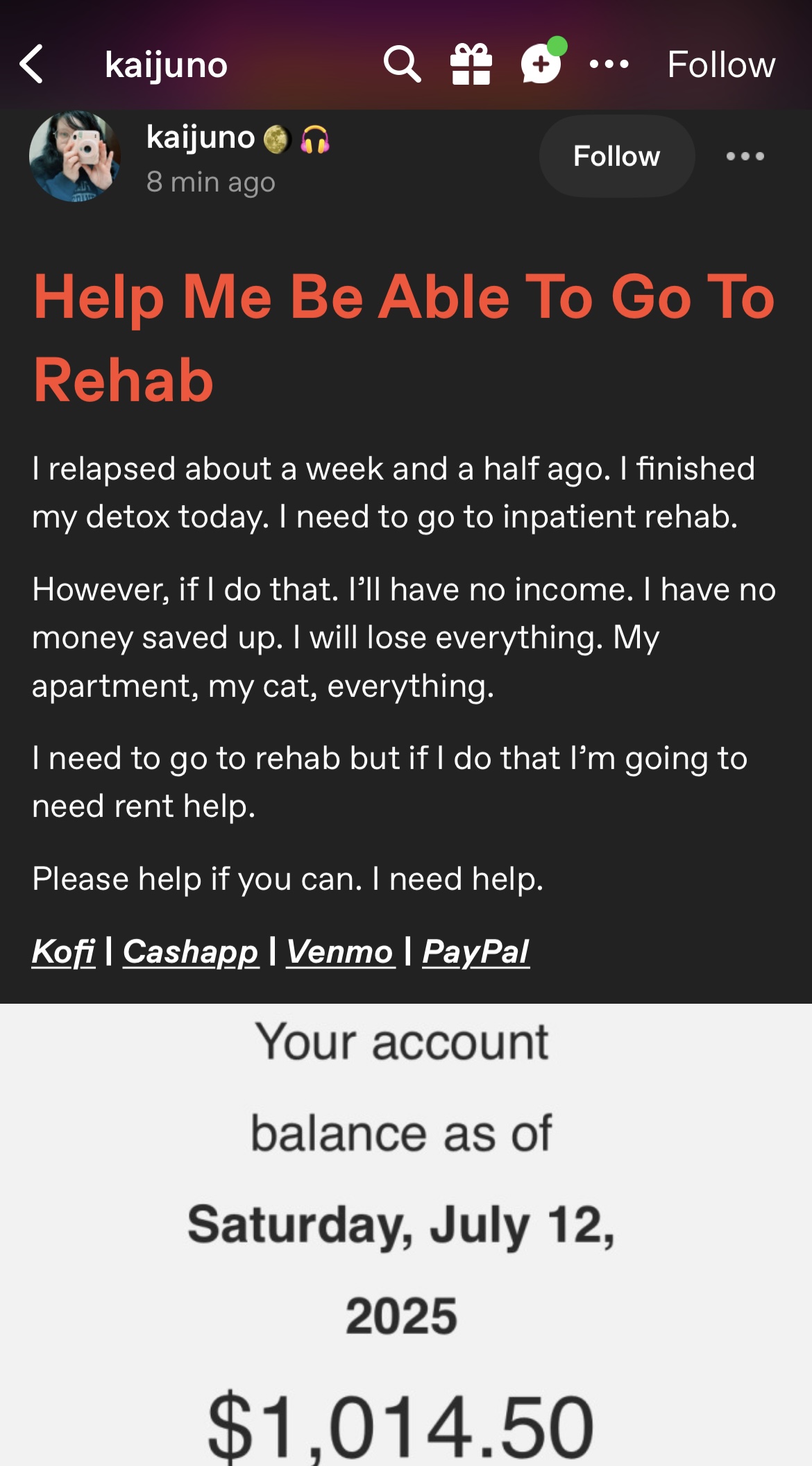This screenshot has height=1466, width=812.
Task: Open kaijuno's profile avatar on the post
Action: click(x=74, y=157)
